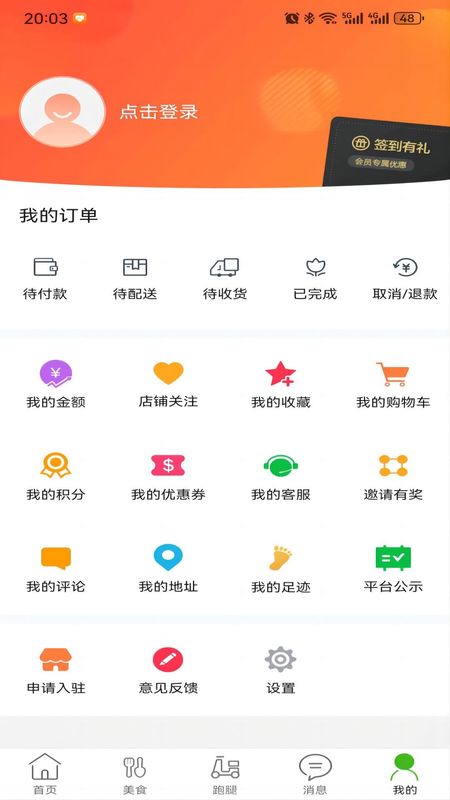Open 我的收藏 favorites
Screen dimensions: 450x800
[x=281, y=385]
